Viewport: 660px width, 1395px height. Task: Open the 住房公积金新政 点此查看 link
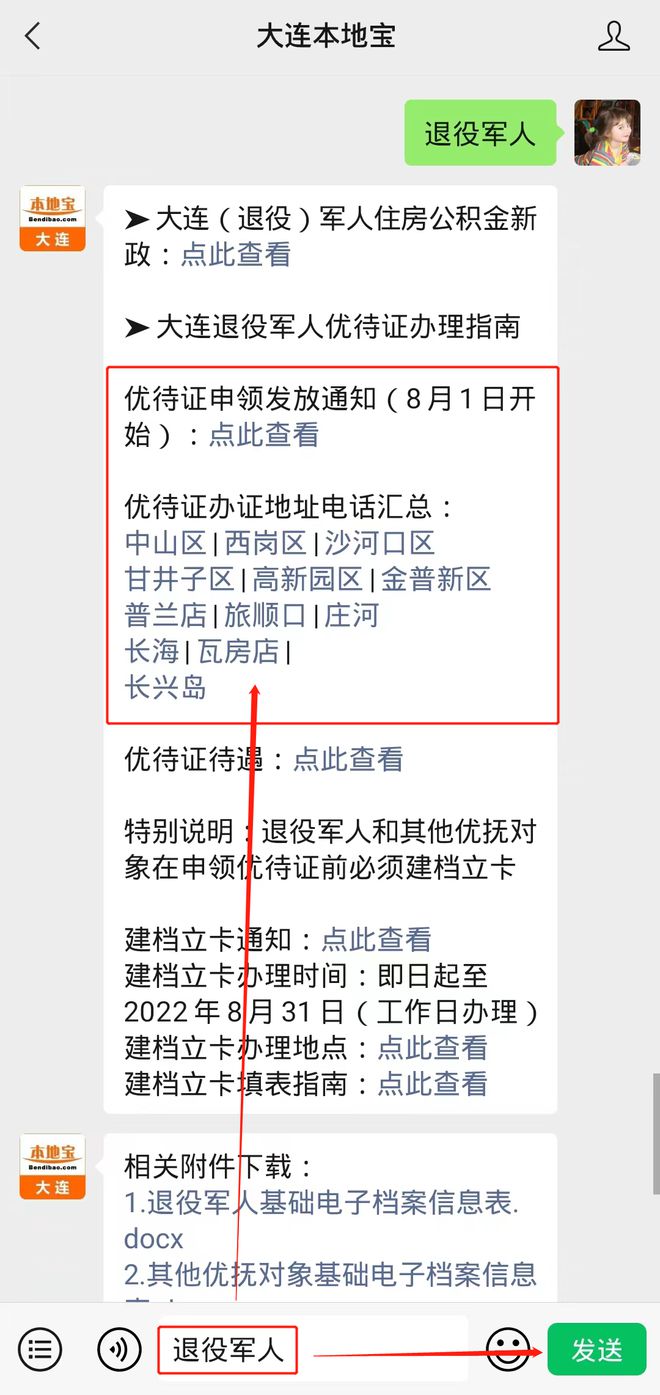click(x=235, y=255)
